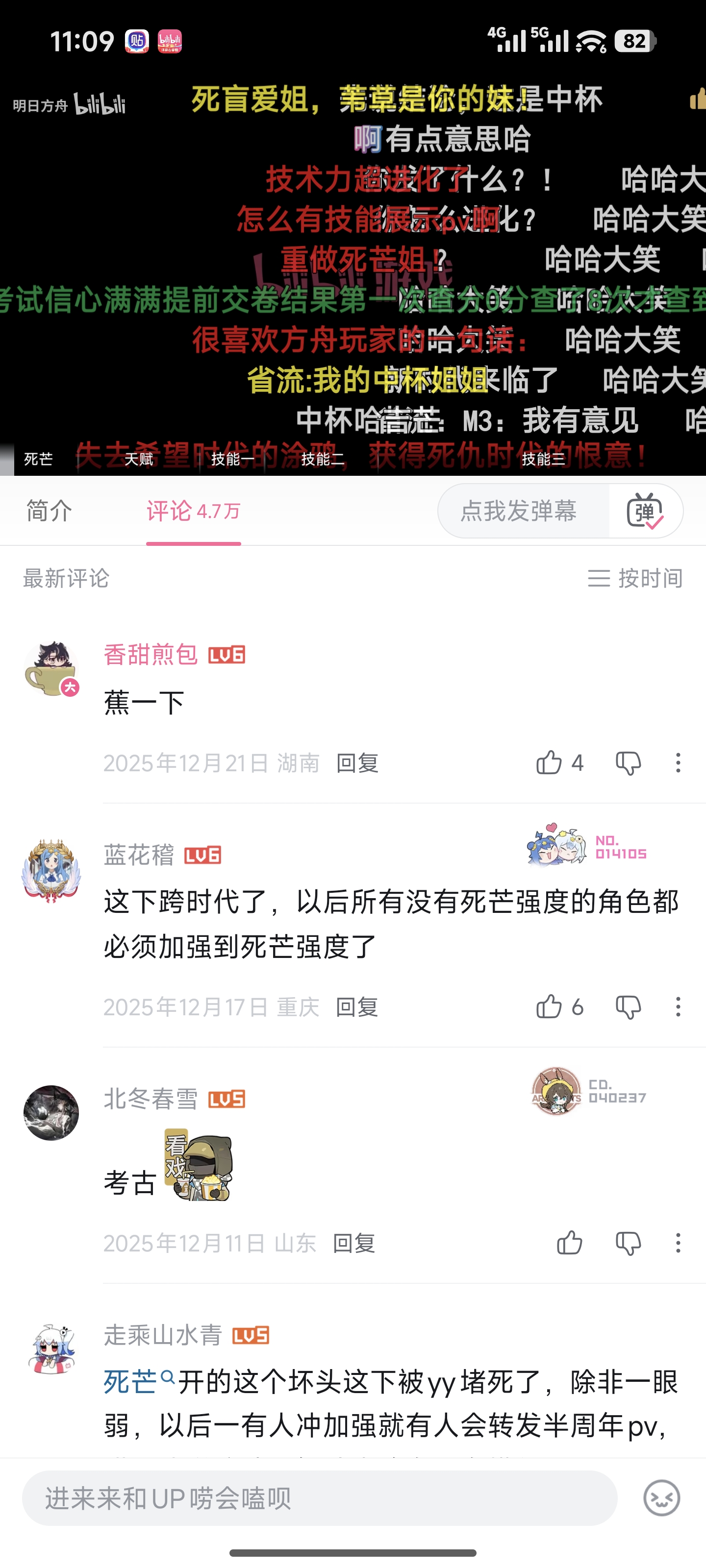
Task: Open more options on 香甜煎包's comment
Action: coord(678,763)
